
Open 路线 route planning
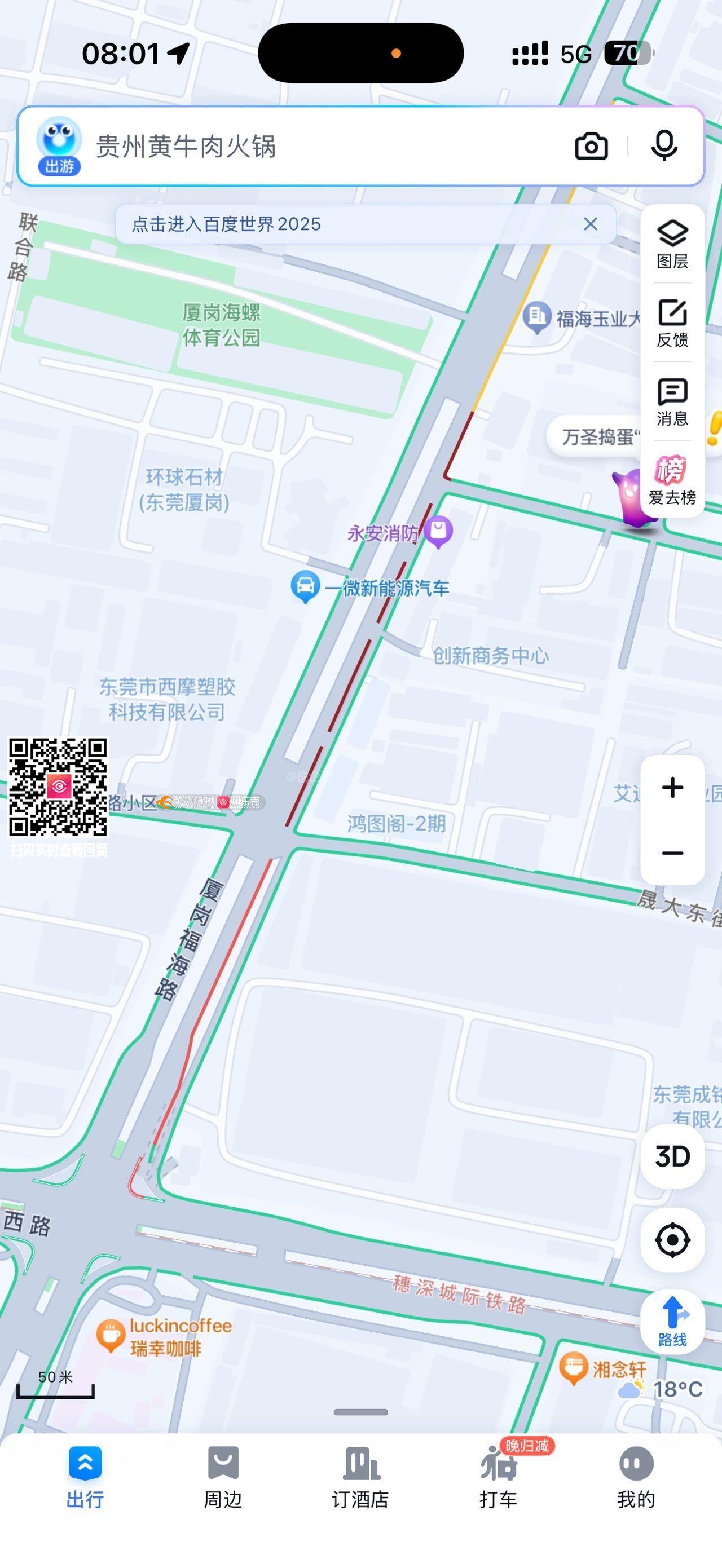(x=672, y=1321)
